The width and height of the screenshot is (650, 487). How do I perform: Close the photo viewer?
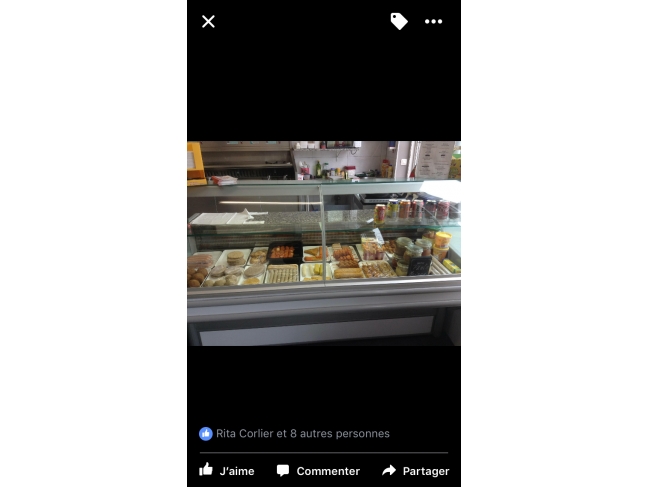pyautogui.click(x=208, y=22)
